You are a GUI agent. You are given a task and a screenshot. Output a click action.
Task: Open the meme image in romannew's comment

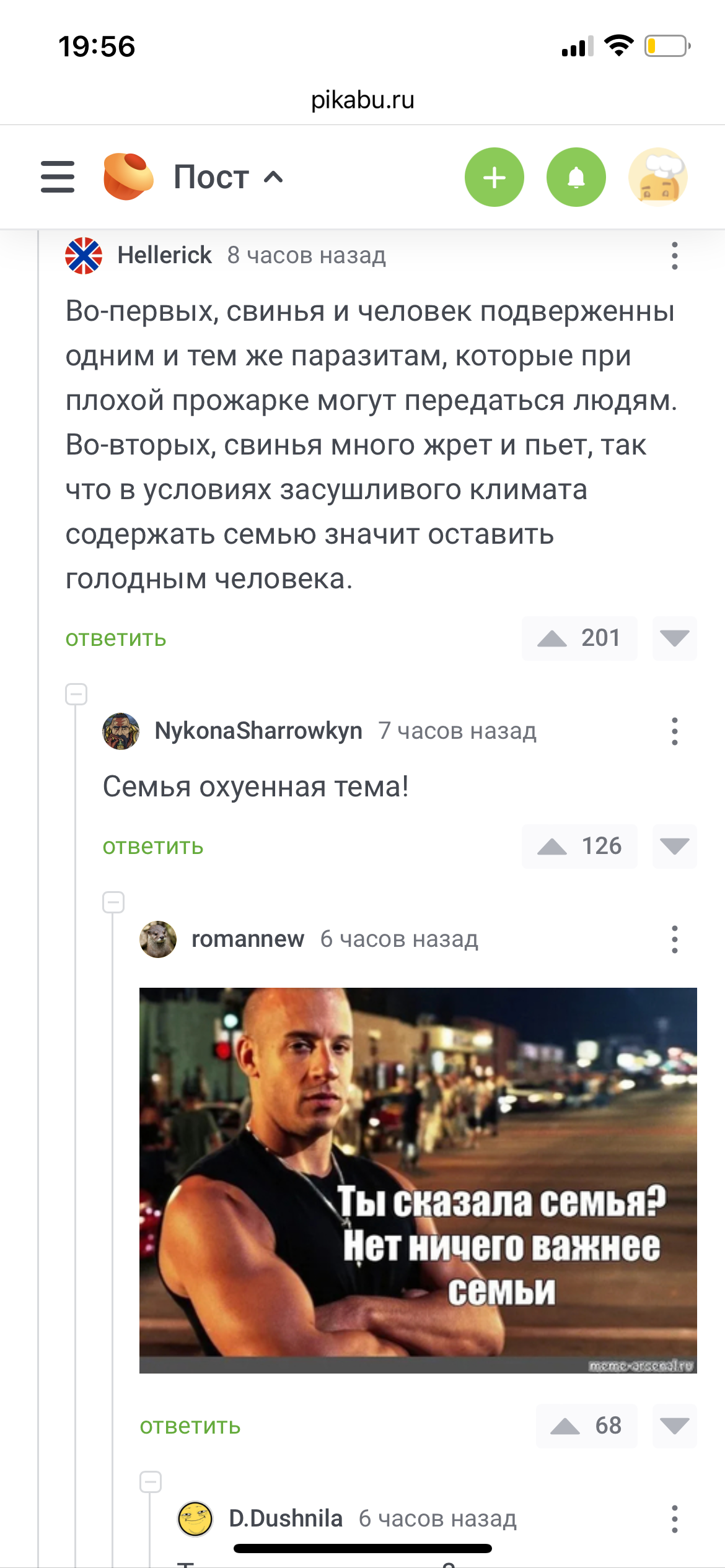tap(418, 1180)
